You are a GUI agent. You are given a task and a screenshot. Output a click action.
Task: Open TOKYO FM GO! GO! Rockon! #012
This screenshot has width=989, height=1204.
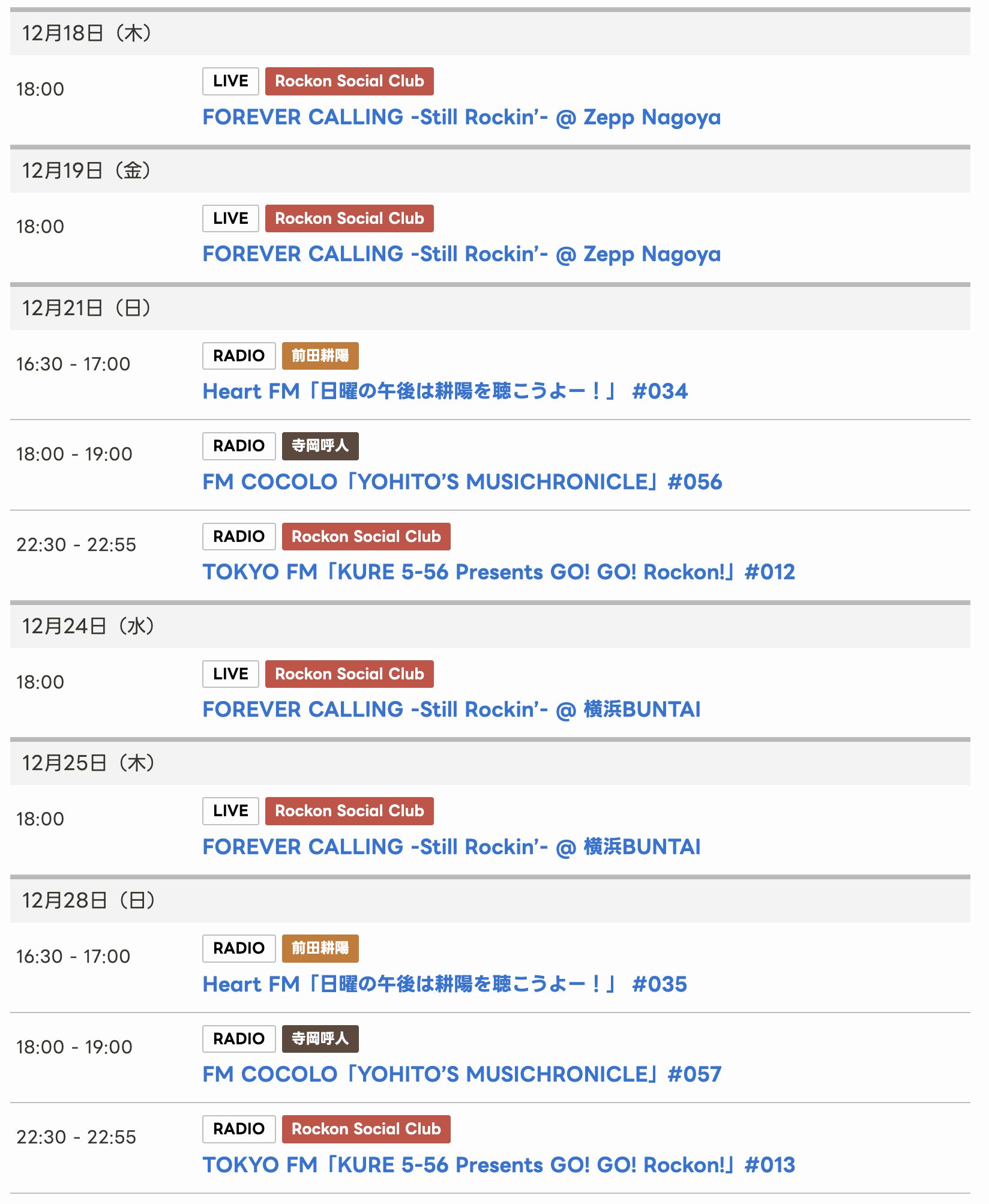point(498,572)
